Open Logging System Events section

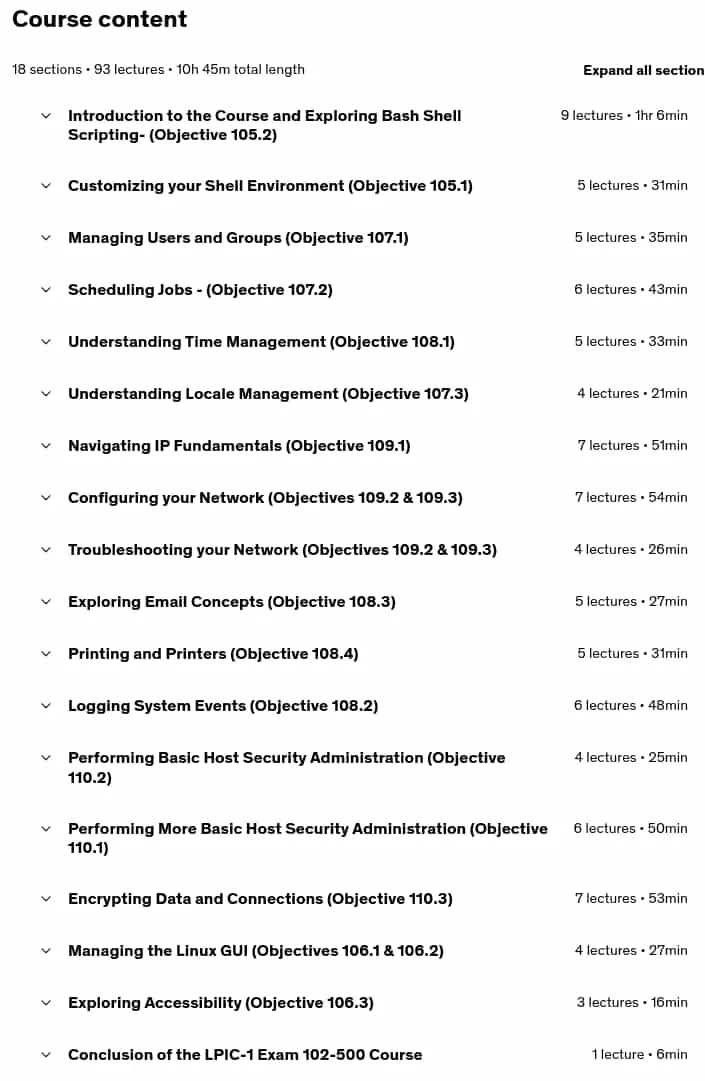(x=364, y=706)
